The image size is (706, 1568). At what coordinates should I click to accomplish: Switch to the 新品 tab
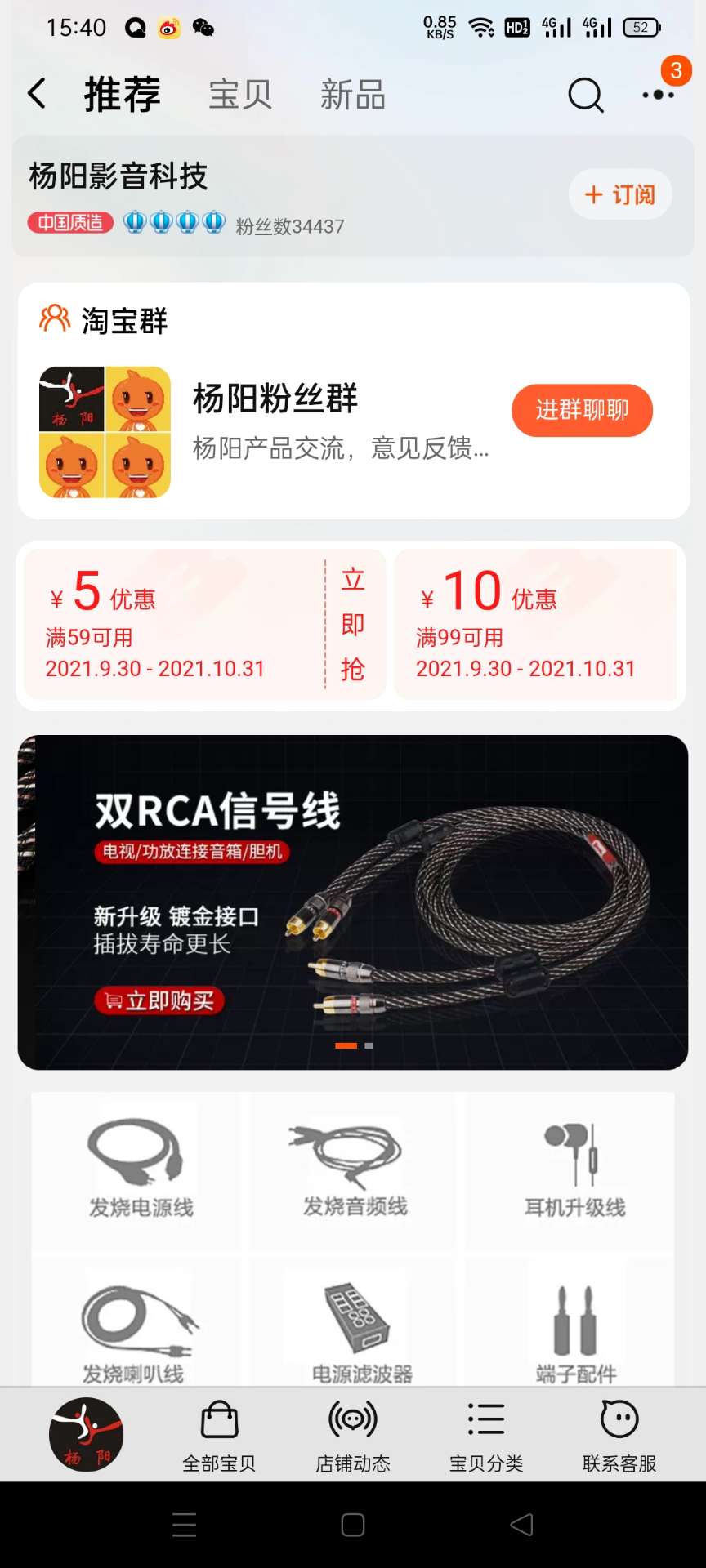pyautogui.click(x=352, y=95)
